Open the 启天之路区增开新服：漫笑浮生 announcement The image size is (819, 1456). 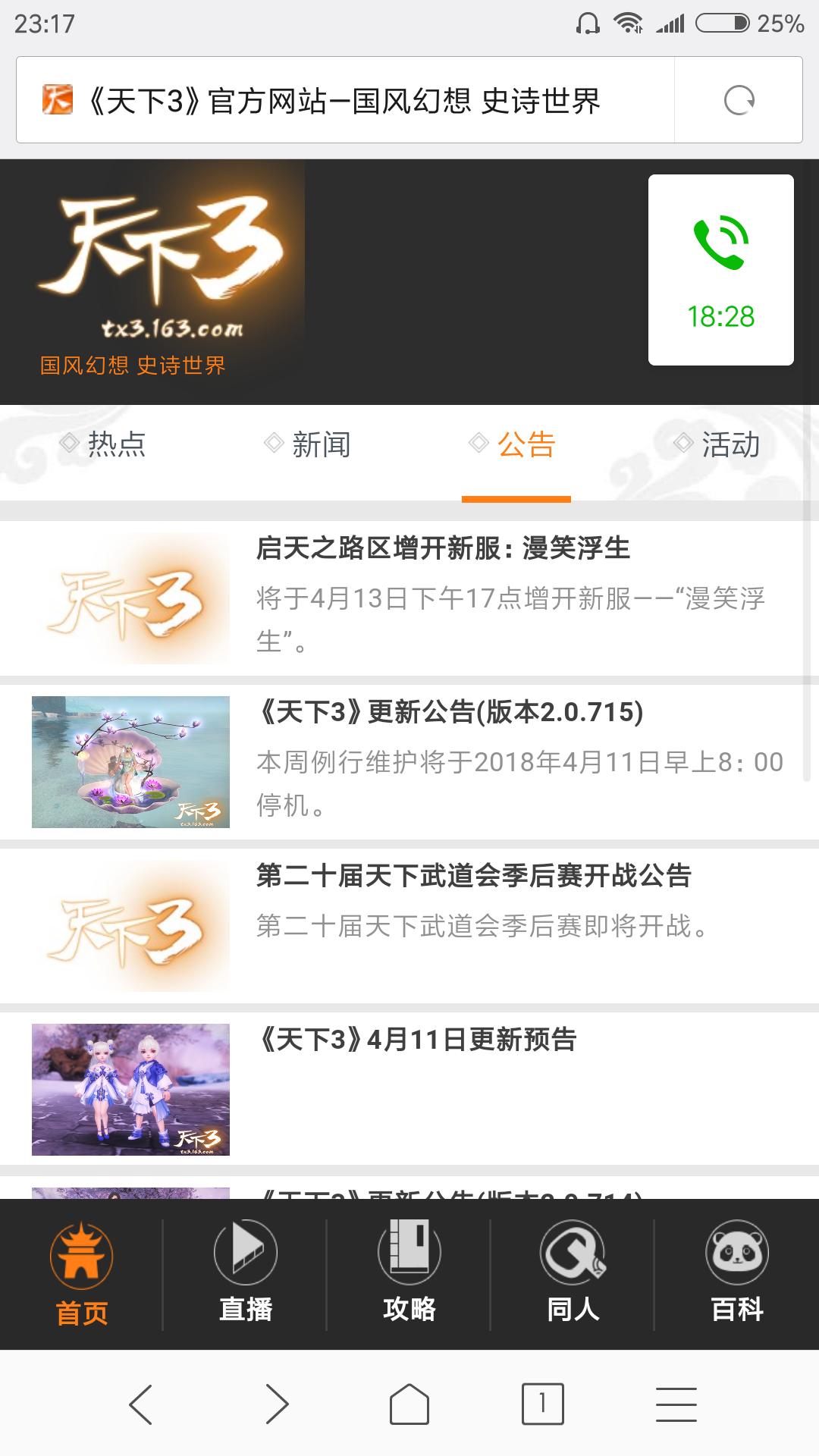(x=443, y=548)
